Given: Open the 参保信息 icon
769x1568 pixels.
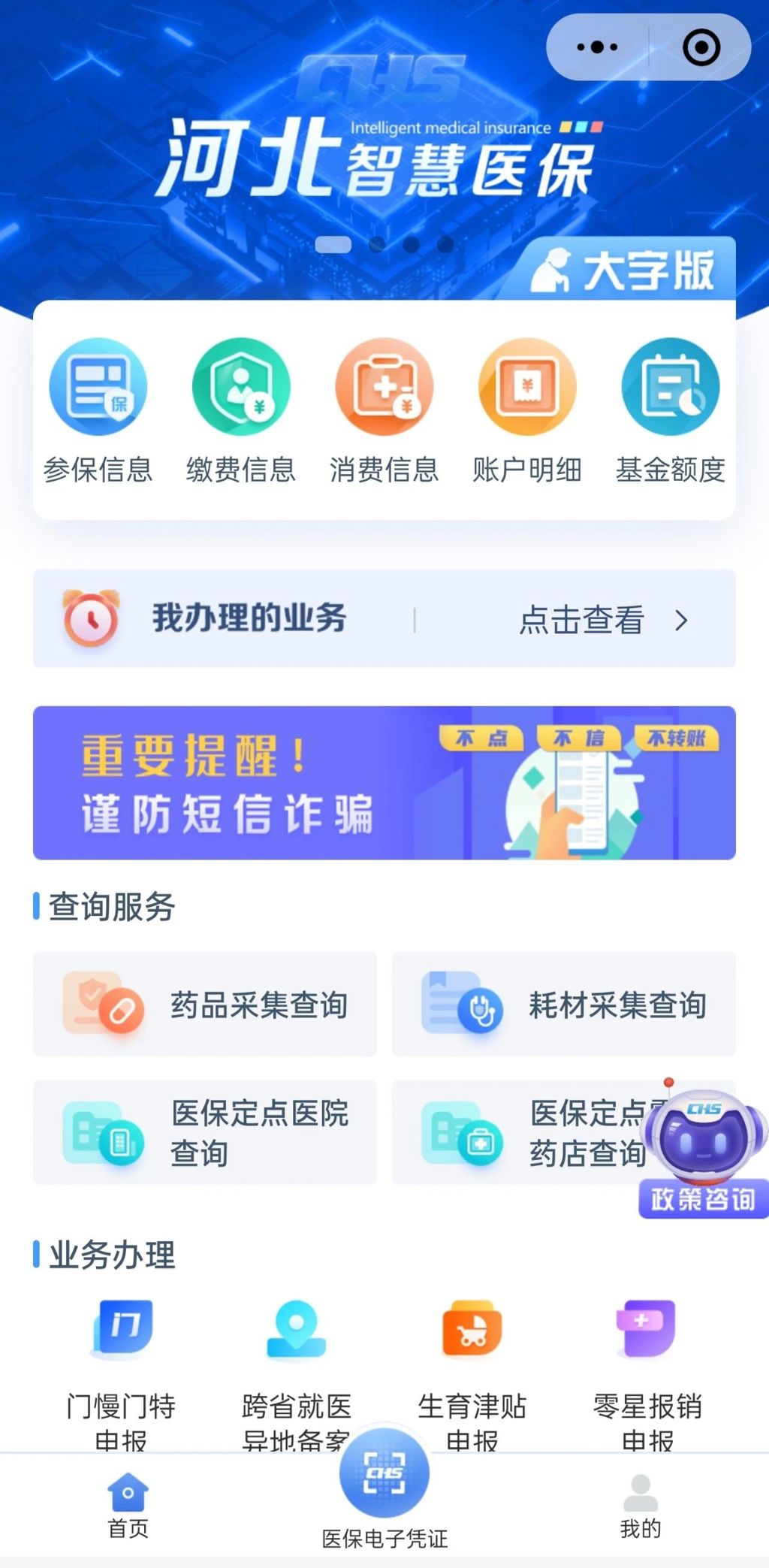Looking at the screenshot, I should point(97,387).
